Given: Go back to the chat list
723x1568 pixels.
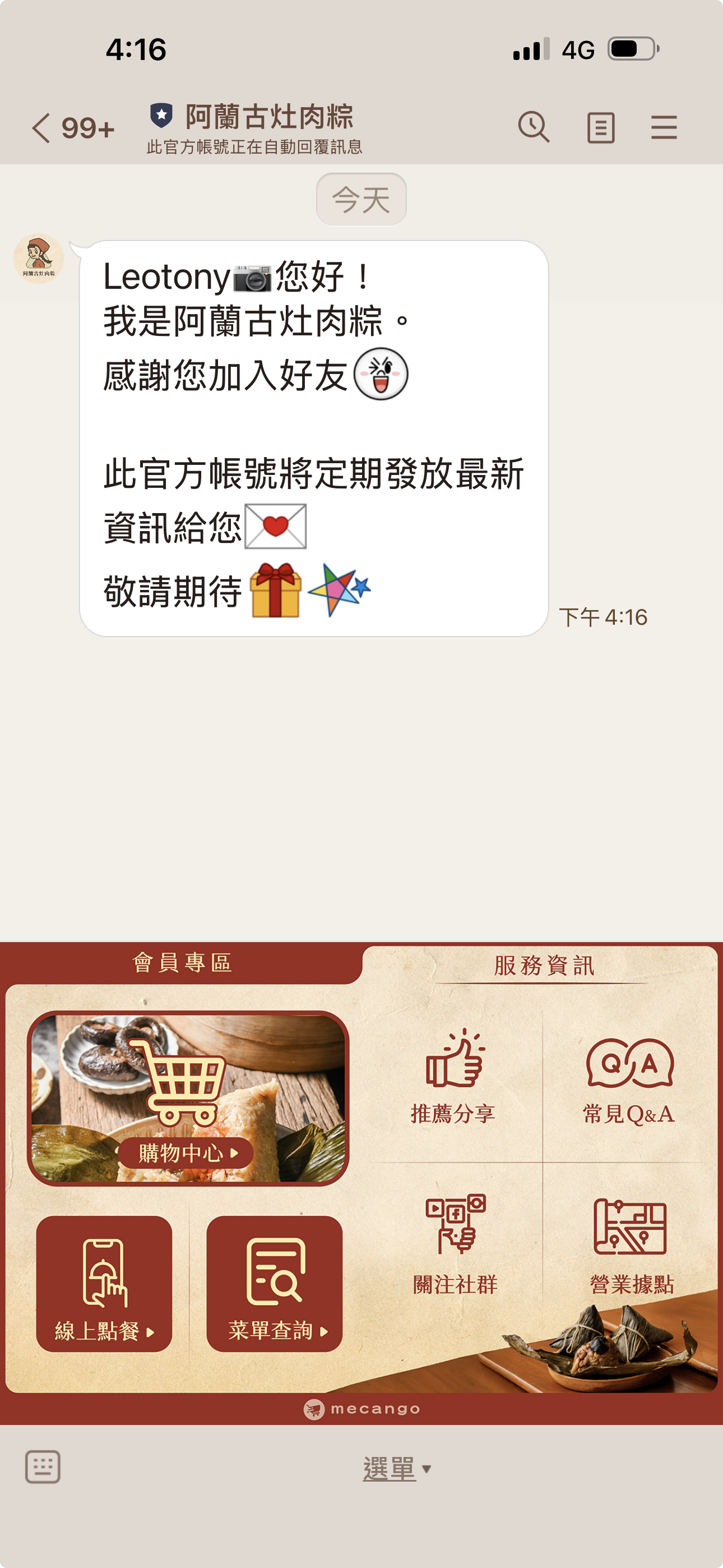Looking at the screenshot, I should [41, 128].
